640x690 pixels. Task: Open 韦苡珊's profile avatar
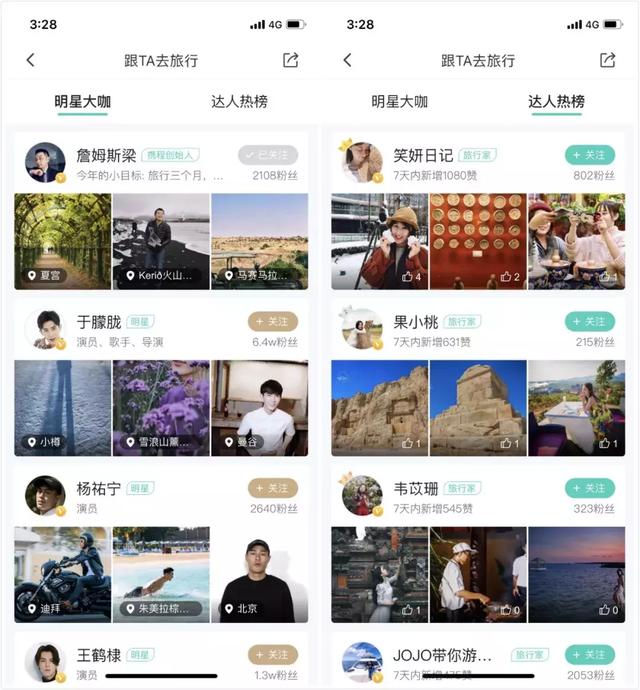pos(362,495)
